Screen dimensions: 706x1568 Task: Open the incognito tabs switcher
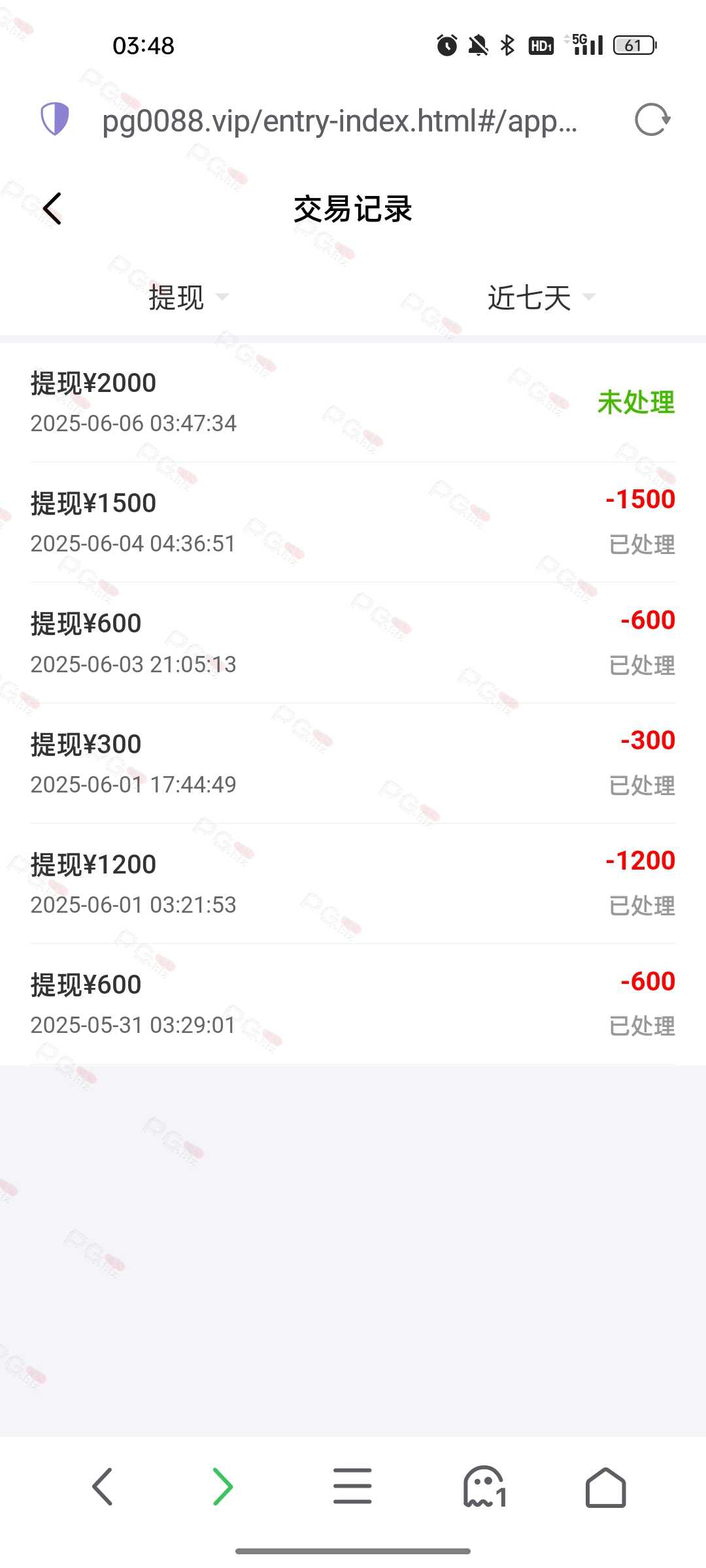tap(484, 1487)
